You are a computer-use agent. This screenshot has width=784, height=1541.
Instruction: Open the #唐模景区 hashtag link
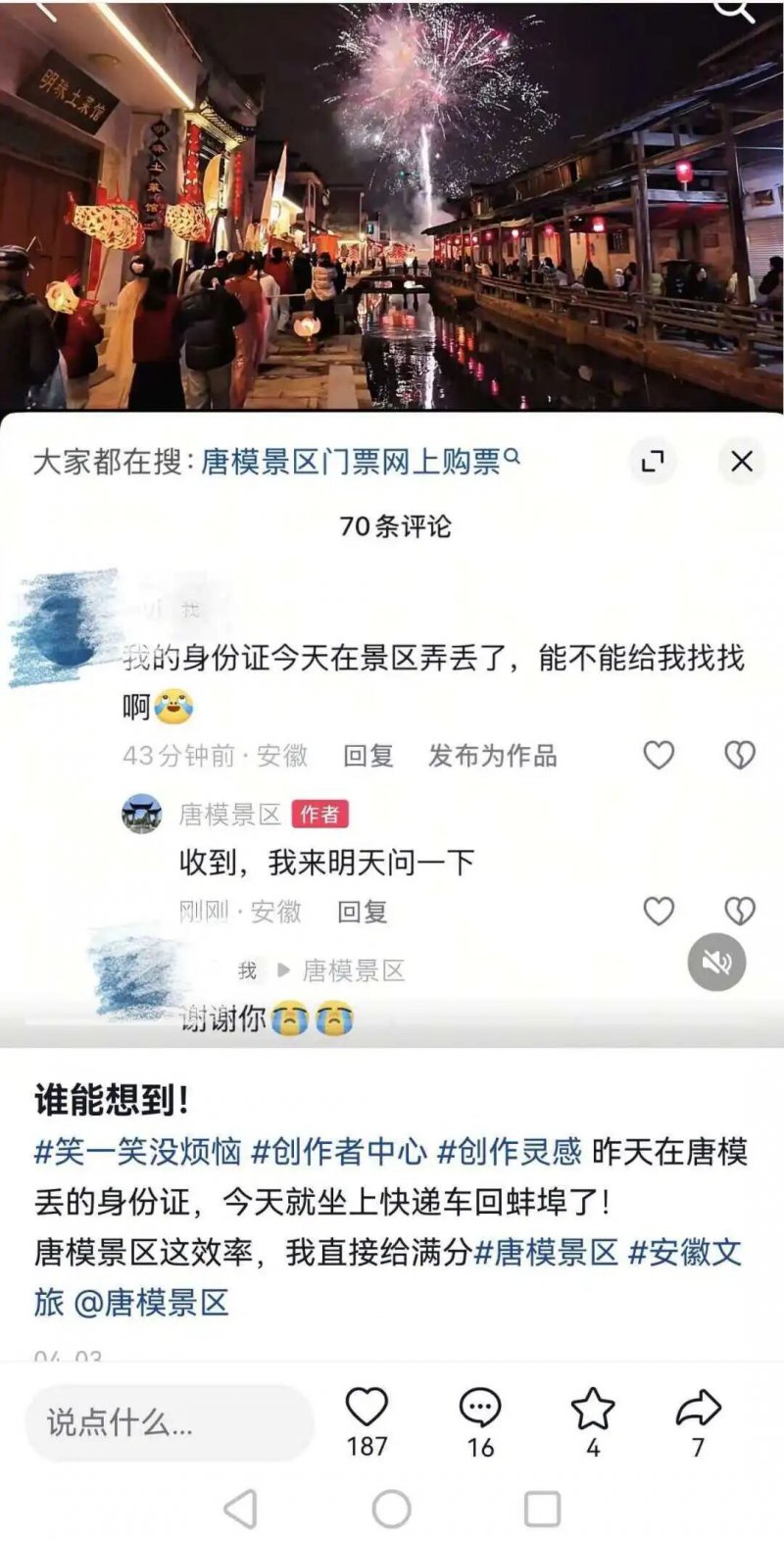tap(547, 1252)
